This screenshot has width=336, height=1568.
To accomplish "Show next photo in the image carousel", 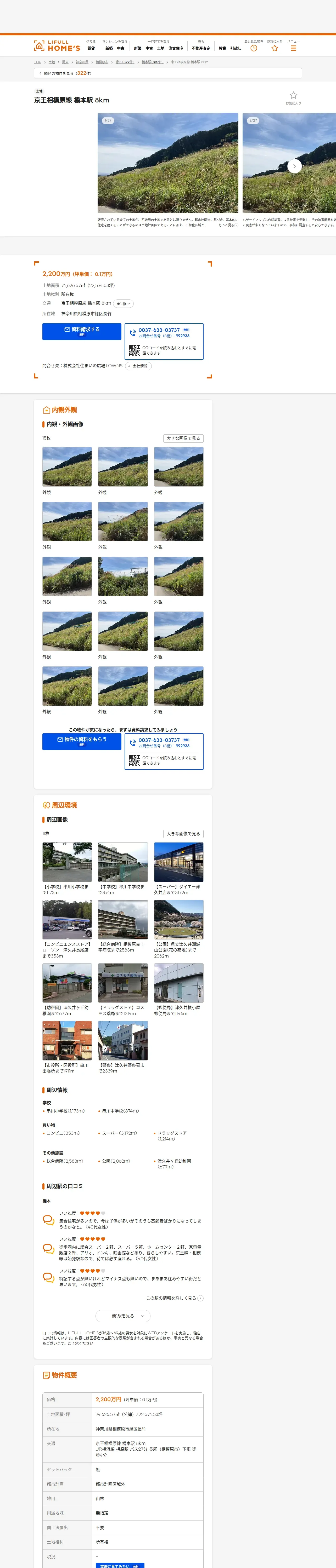I will (295, 166).
